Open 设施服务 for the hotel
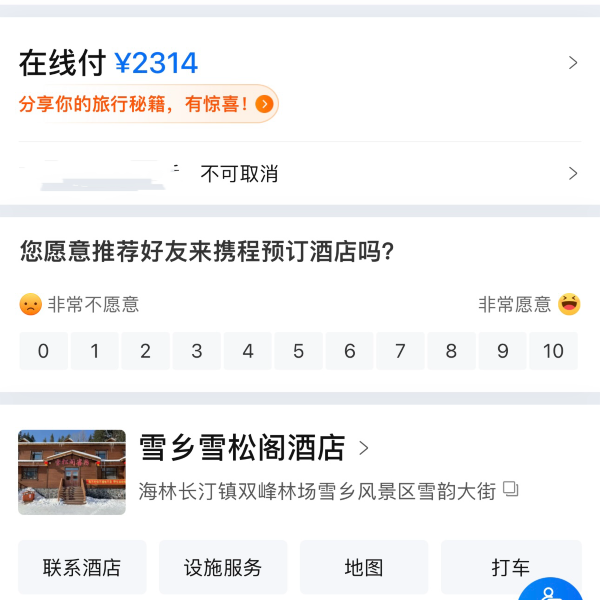Image resolution: width=600 pixels, height=600 pixels. (223, 568)
